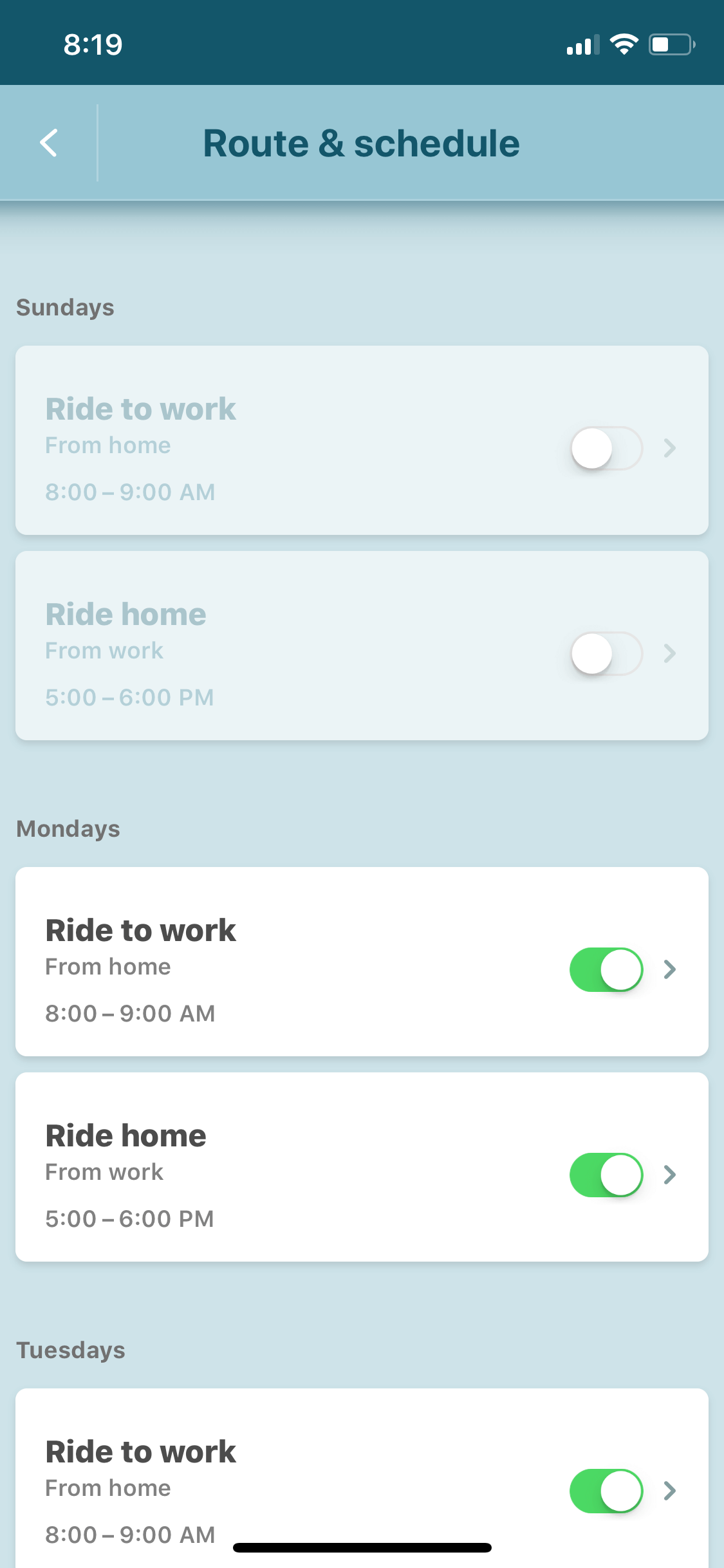This screenshot has height=1568, width=724.
Task: Open Tuesdays Ride to work chevron
Action: tap(670, 1491)
